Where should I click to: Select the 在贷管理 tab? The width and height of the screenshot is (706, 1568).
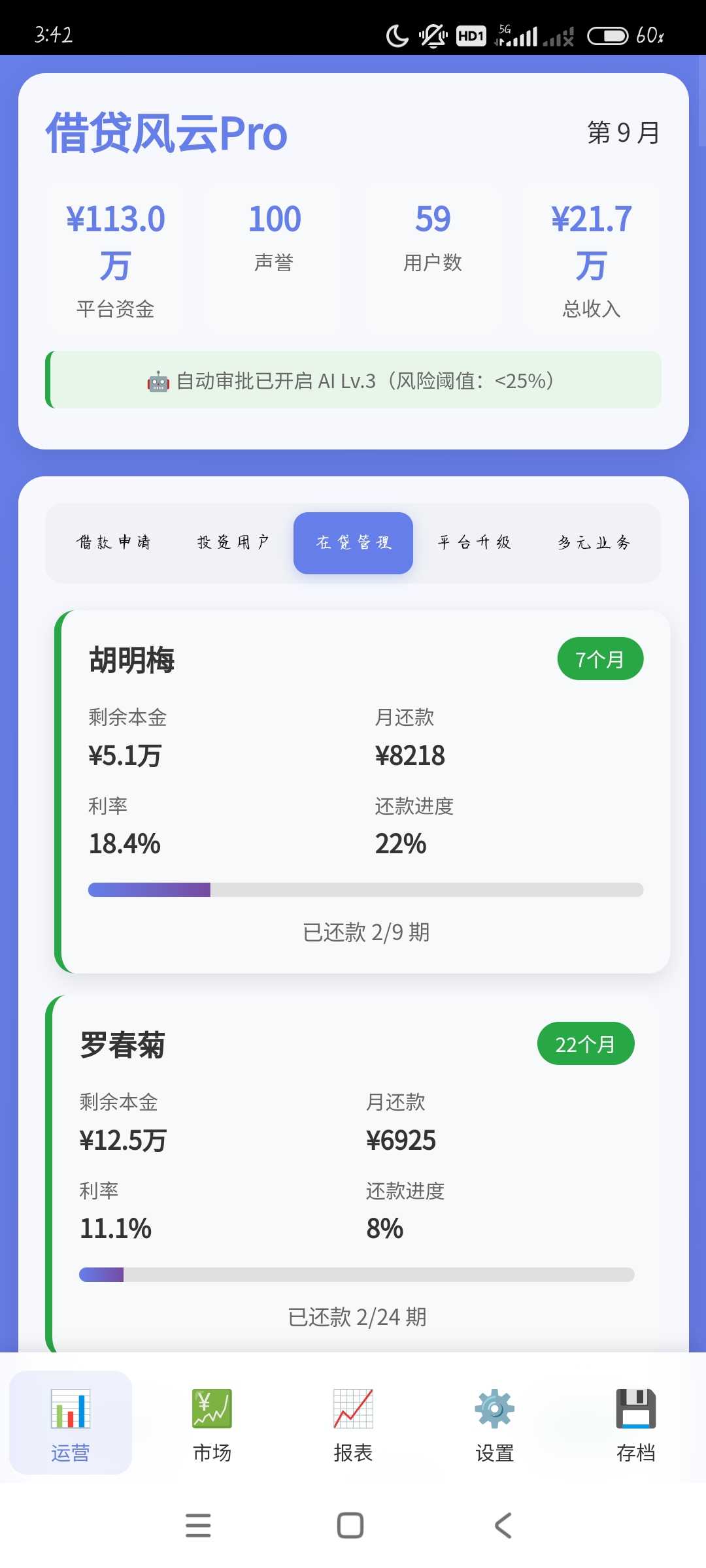353,543
